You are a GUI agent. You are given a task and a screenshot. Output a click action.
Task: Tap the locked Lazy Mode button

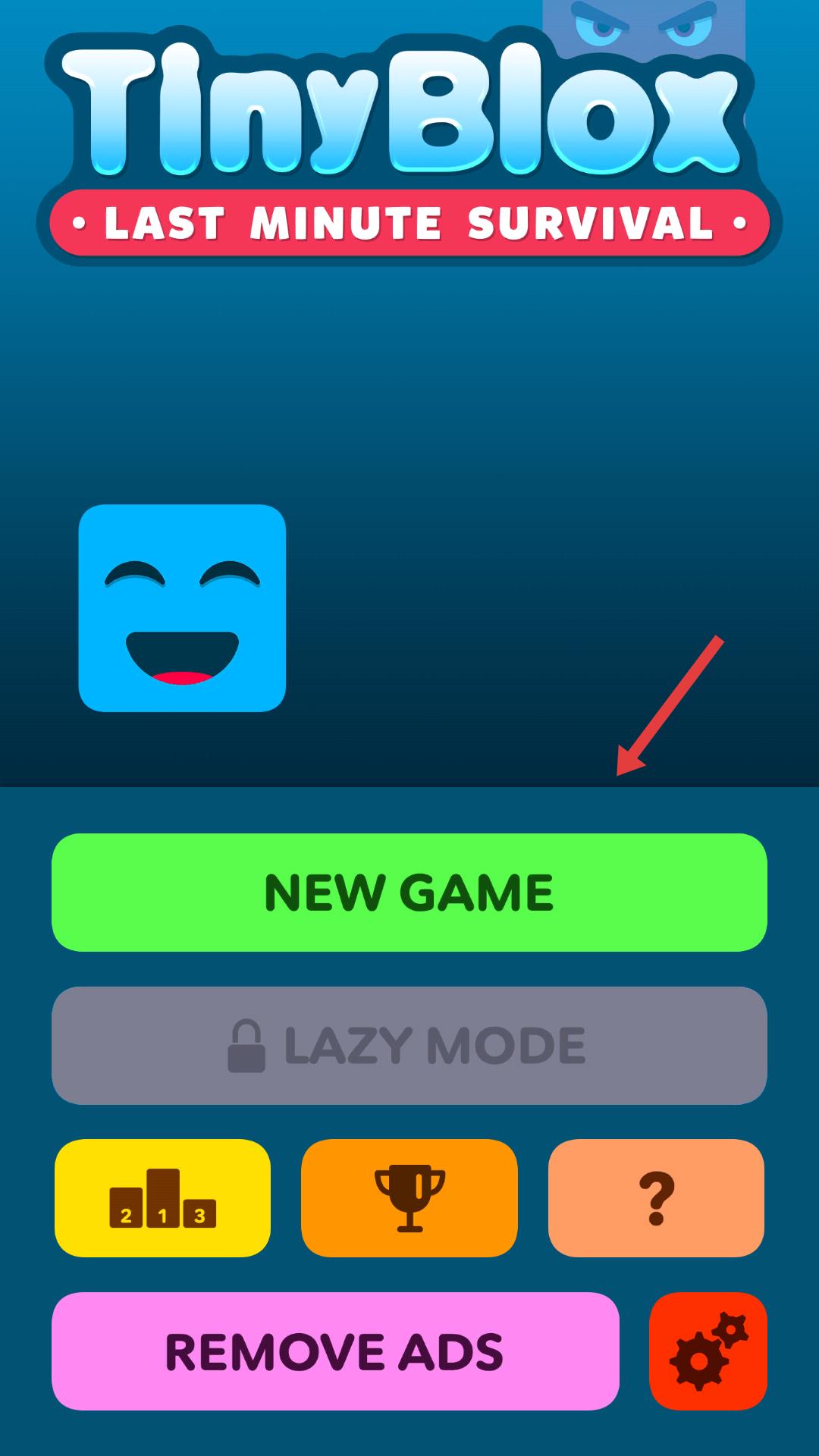(409, 1045)
